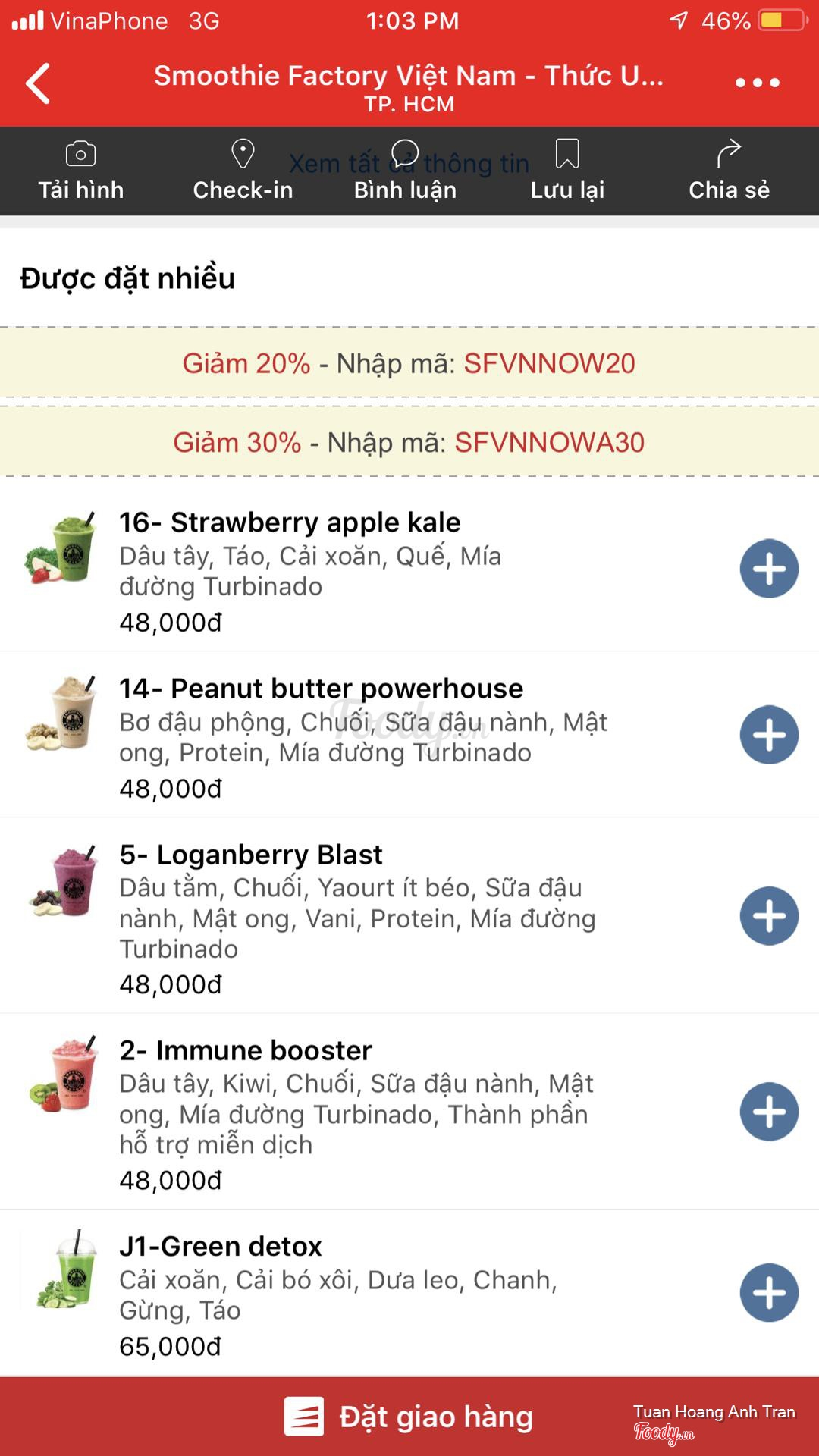Add Immune booster to the cart
The width and height of the screenshot is (819, 1456).
pyautogui.click(x=769, y=1112)
